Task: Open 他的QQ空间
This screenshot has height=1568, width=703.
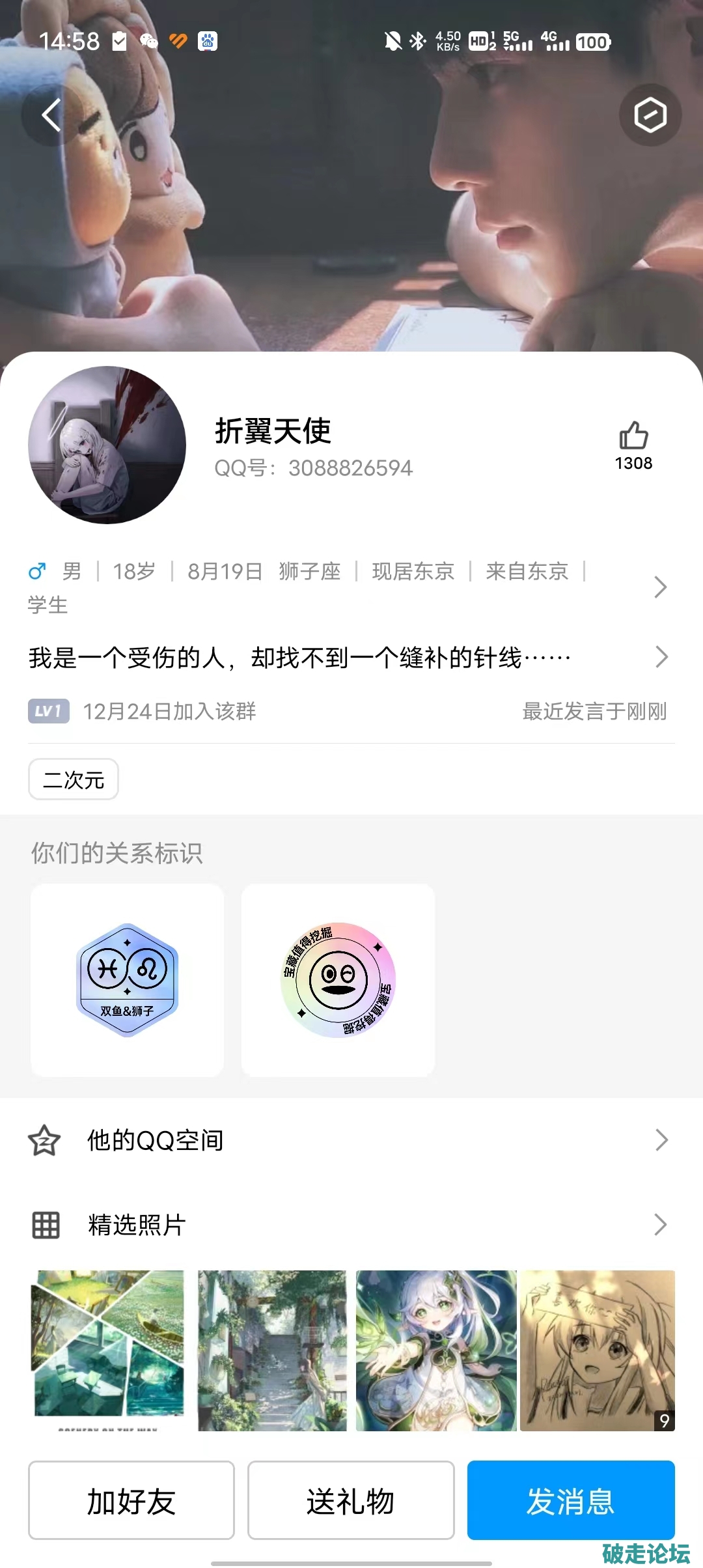Action: 351,1140
